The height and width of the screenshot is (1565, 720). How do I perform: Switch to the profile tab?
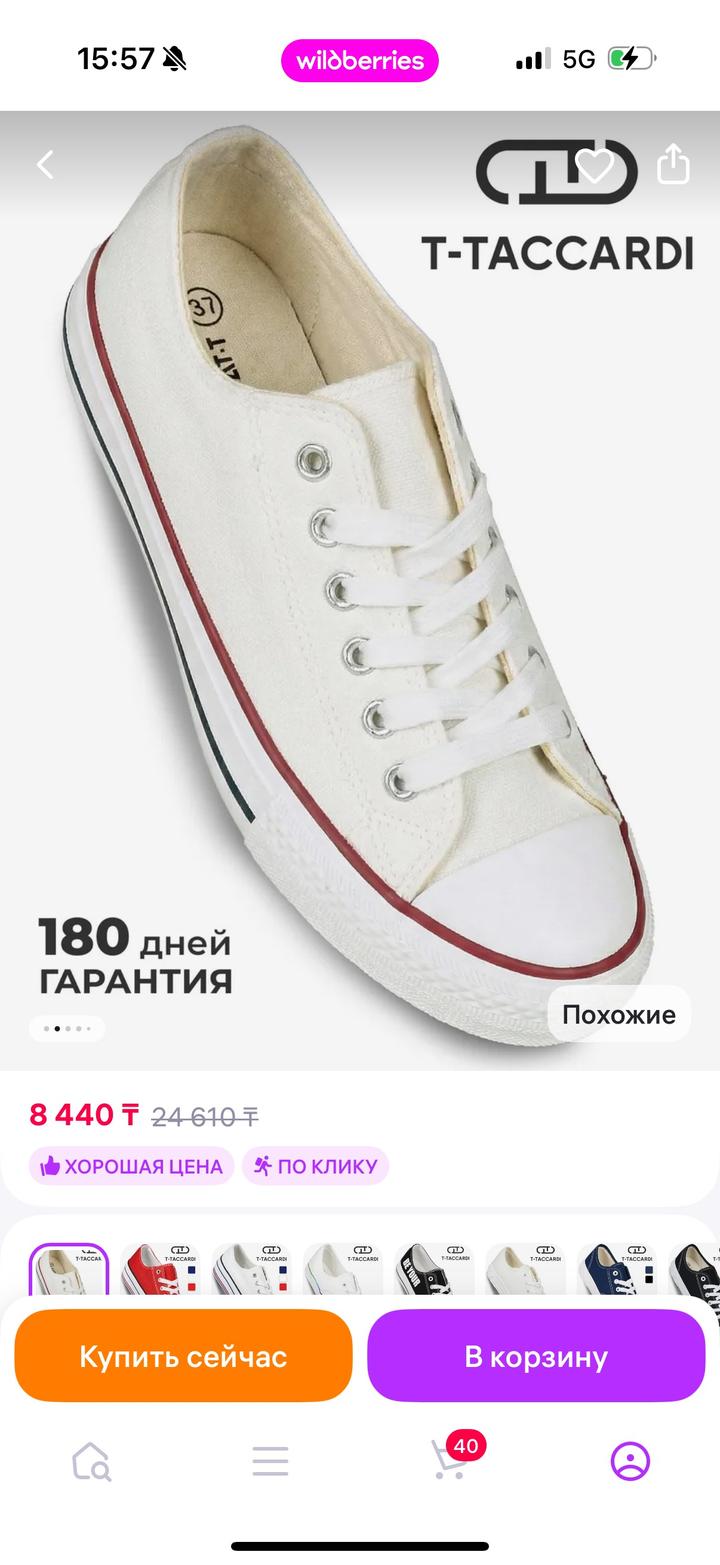(630, 1462)
